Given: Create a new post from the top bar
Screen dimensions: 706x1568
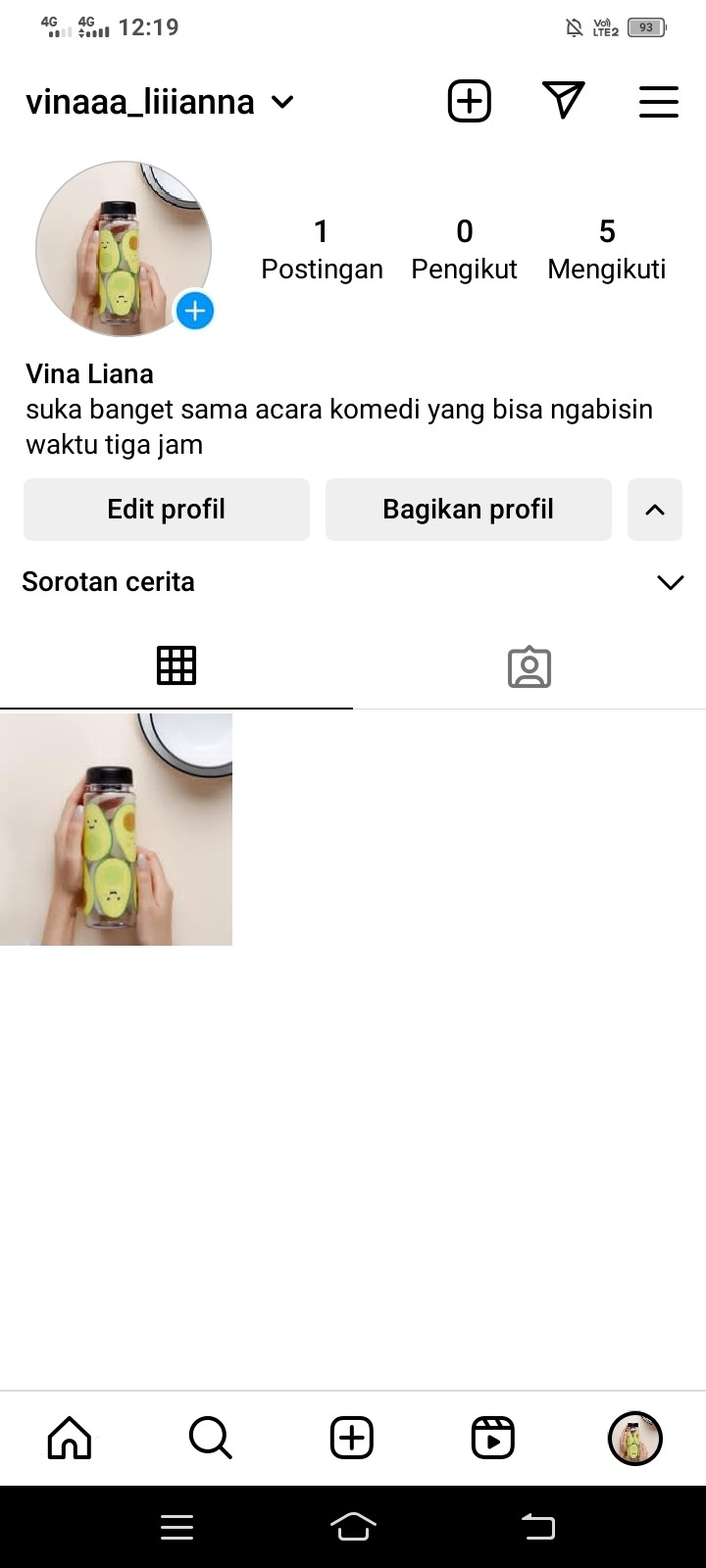Looking at the screenshot, I should click(469, 101).
